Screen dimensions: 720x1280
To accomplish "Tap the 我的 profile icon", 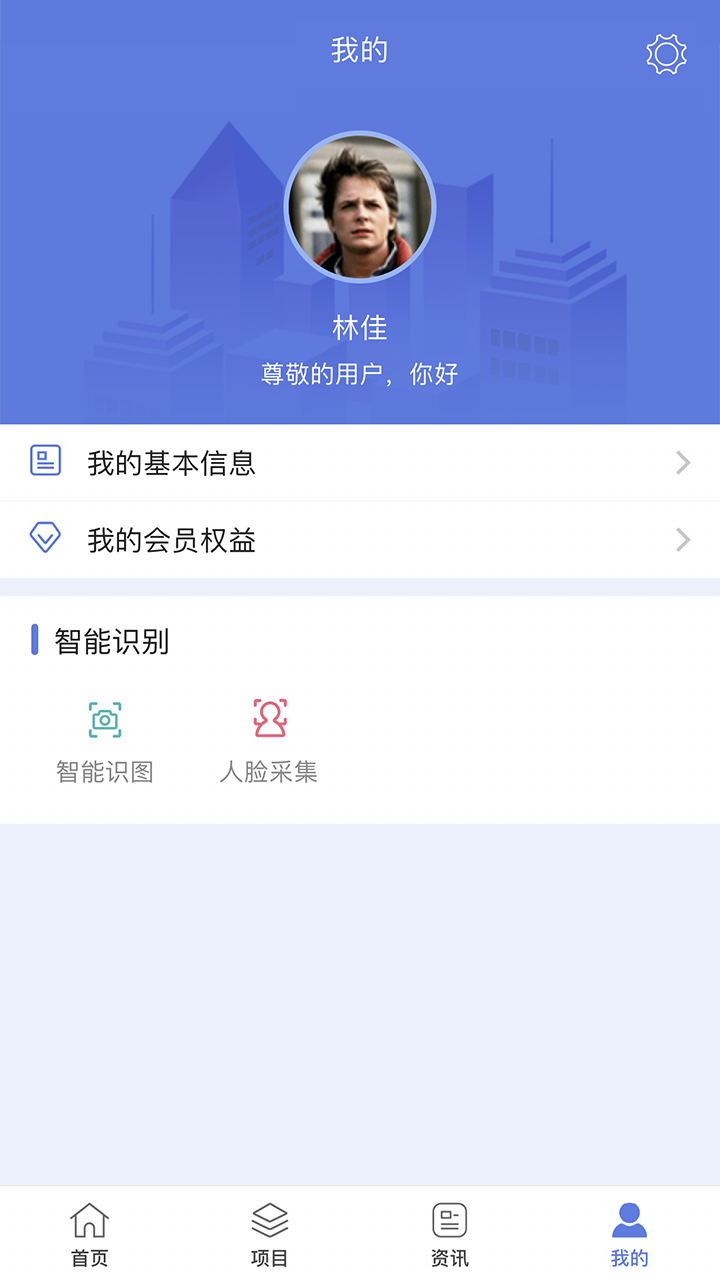I will tap(628, 1218).
